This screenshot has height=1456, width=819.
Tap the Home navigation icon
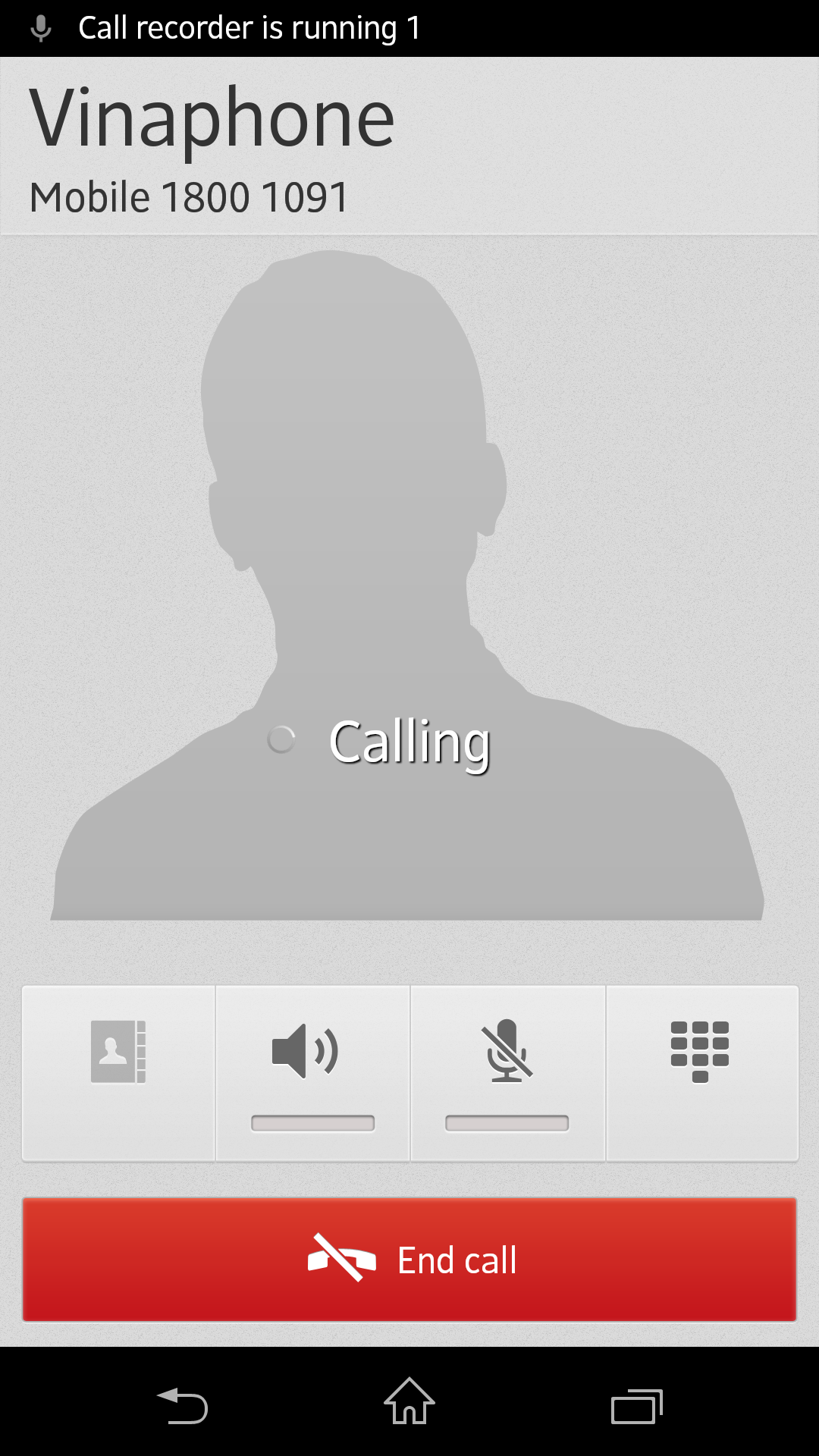click(x=409, y=1403)
